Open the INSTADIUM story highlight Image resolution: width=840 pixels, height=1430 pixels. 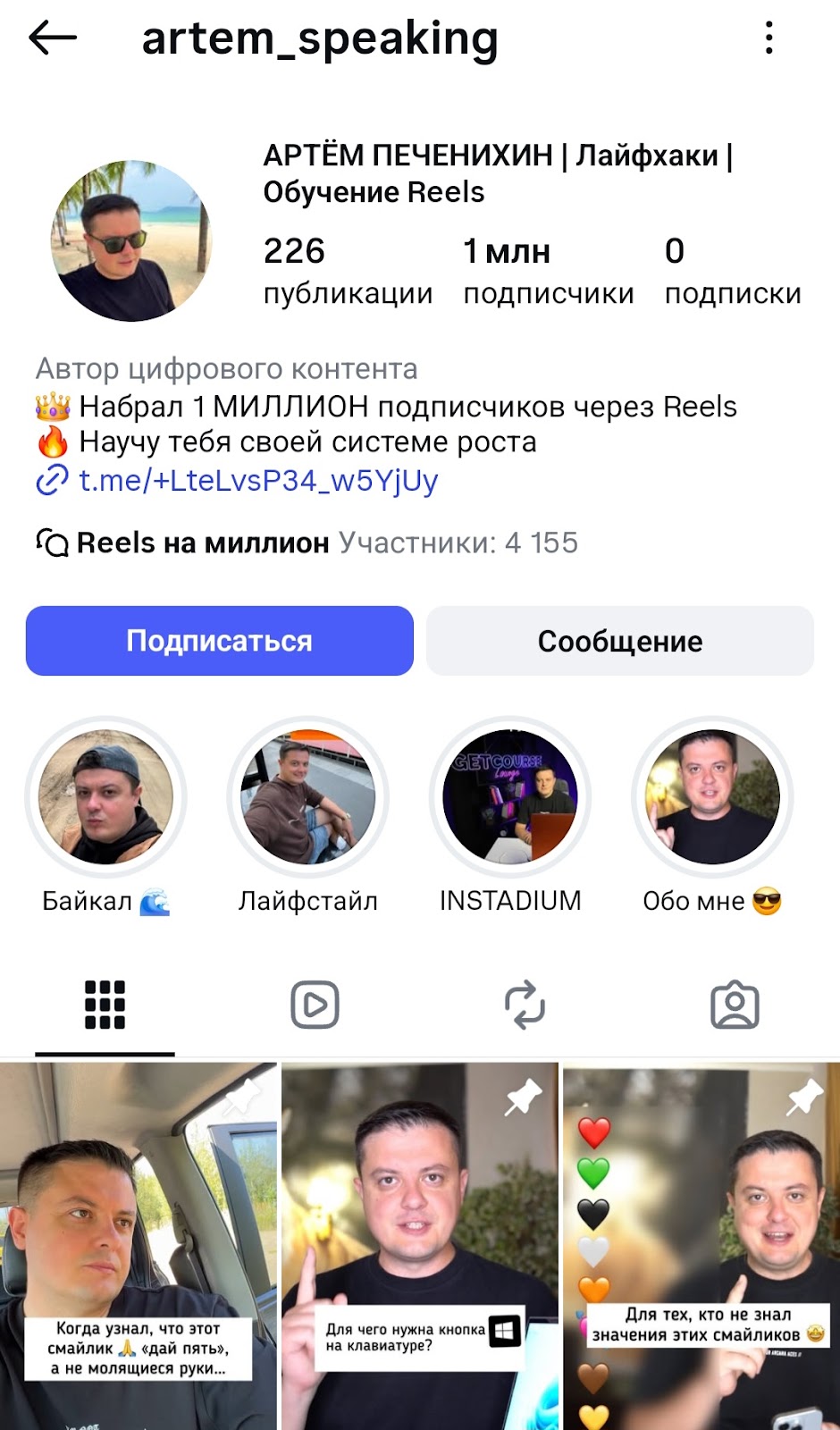[510, 797]
